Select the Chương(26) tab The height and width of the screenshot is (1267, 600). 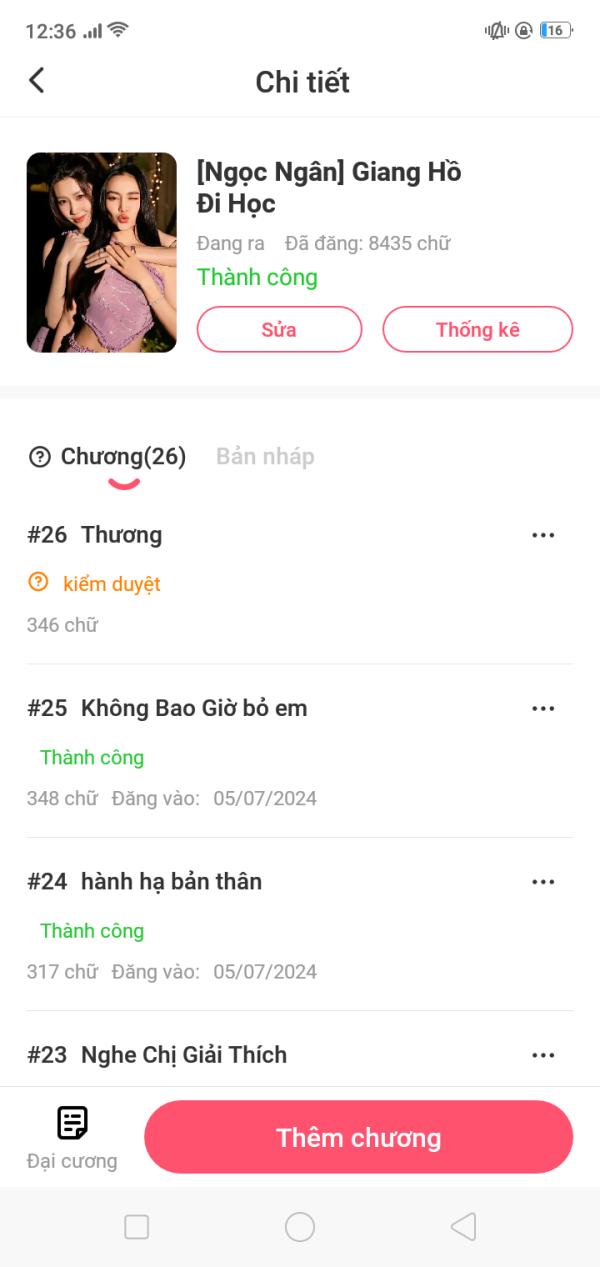point(123,457)
